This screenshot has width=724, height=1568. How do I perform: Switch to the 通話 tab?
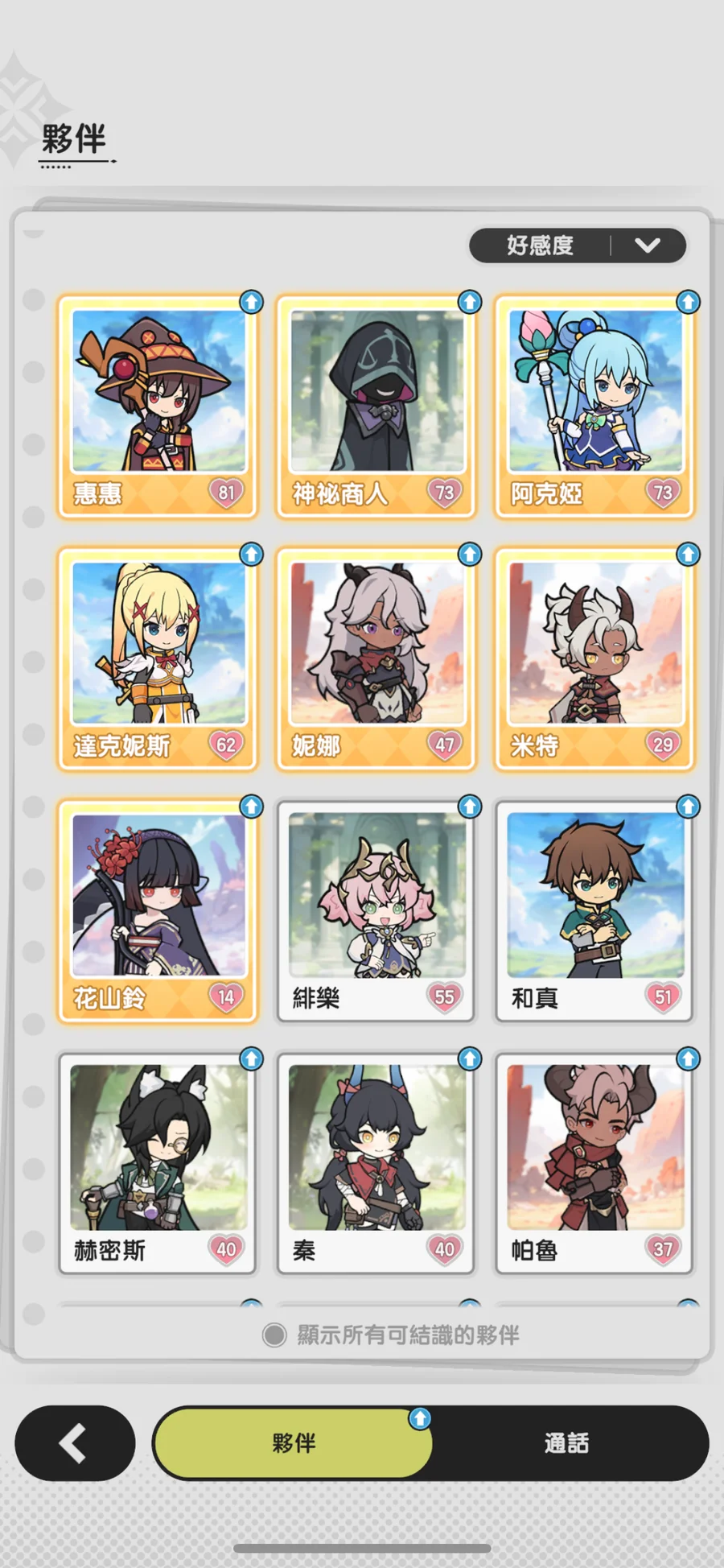coord(567,1443)
